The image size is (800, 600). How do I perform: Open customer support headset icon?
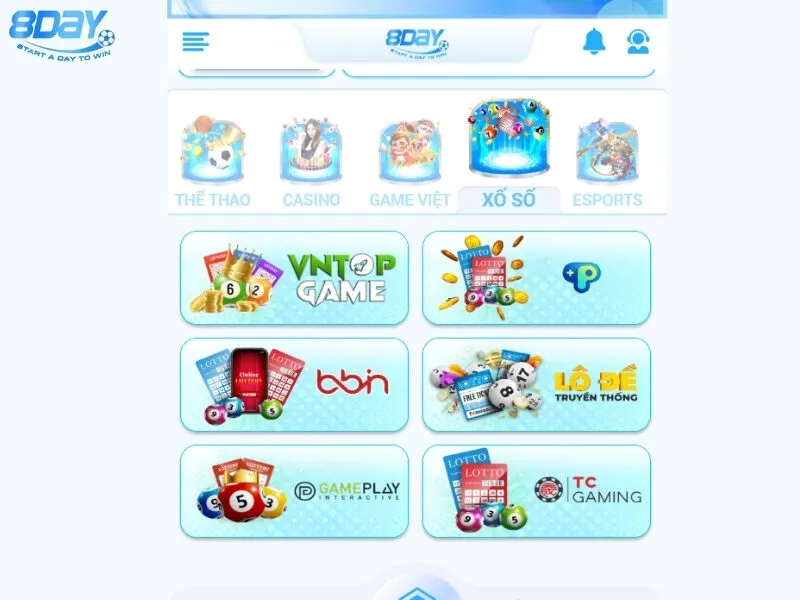click(638, 41)
